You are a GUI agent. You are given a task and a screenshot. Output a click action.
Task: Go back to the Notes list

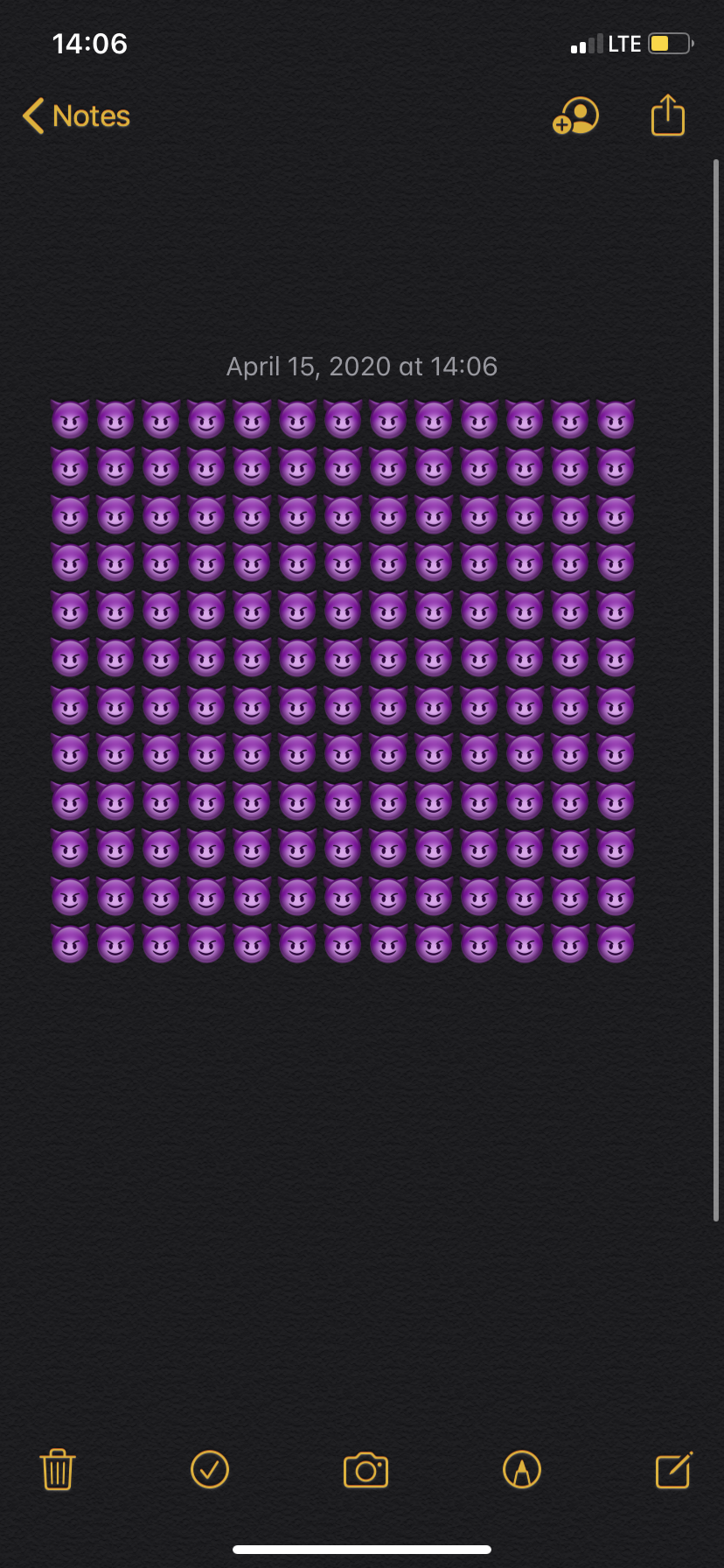point(77,116)
